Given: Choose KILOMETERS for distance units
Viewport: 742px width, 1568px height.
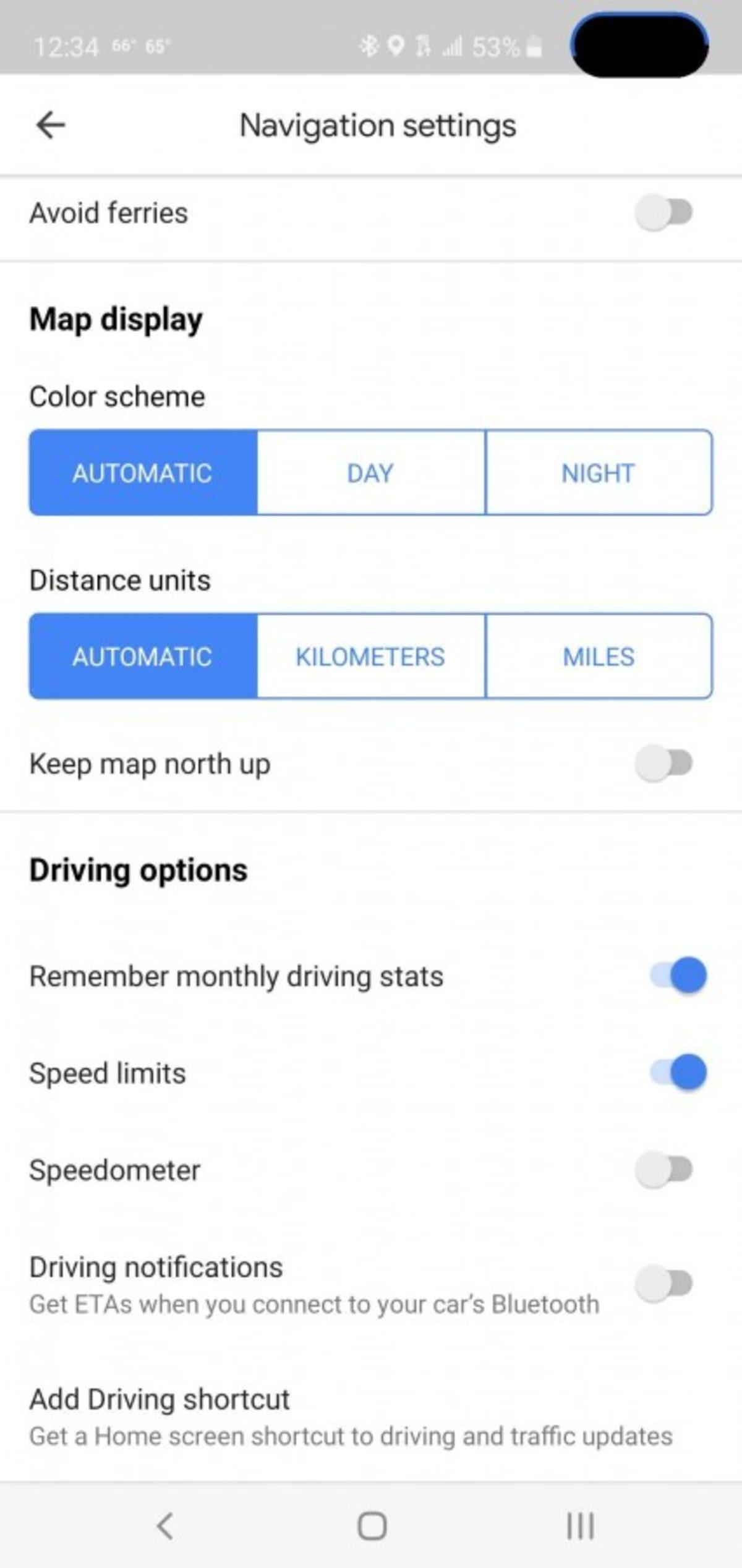Looking at the screenshot, I should coord(370,657).
